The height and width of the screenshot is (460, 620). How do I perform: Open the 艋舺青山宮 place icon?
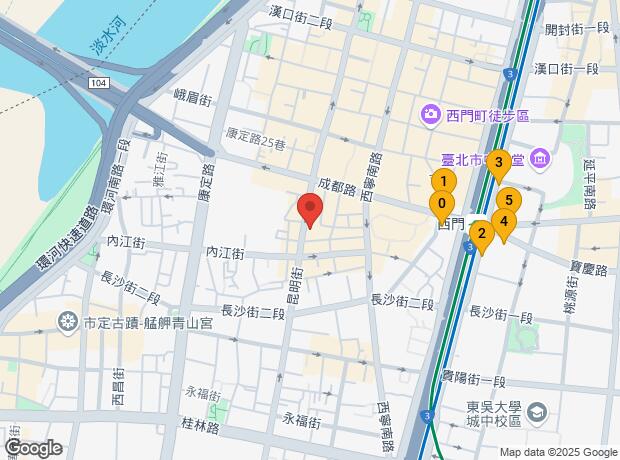68,322
